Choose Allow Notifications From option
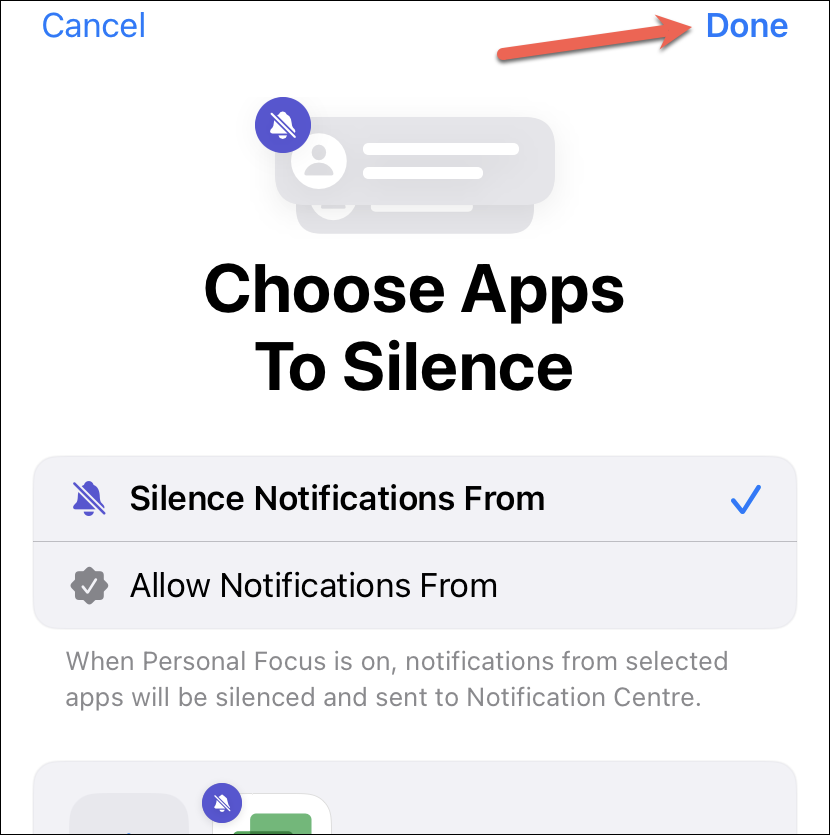 [x=415, y=586]
